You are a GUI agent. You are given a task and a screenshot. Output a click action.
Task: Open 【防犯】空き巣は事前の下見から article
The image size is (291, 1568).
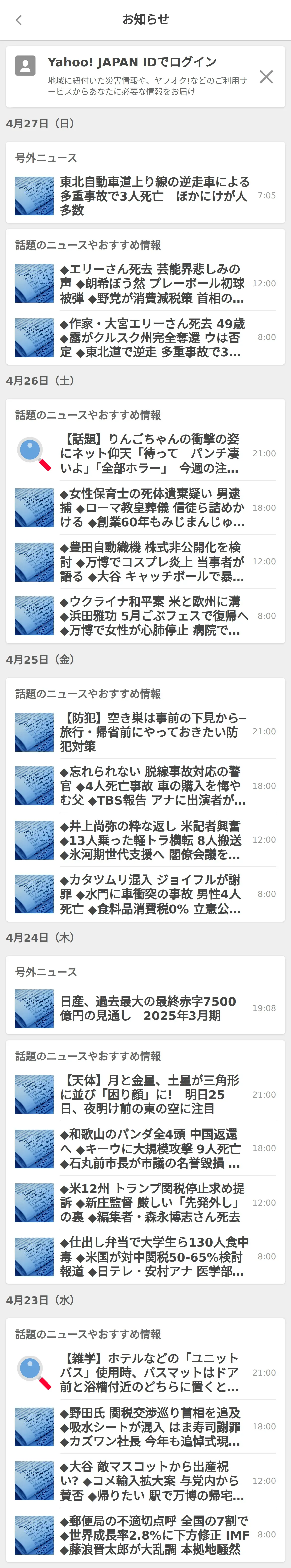coord(152,732)
